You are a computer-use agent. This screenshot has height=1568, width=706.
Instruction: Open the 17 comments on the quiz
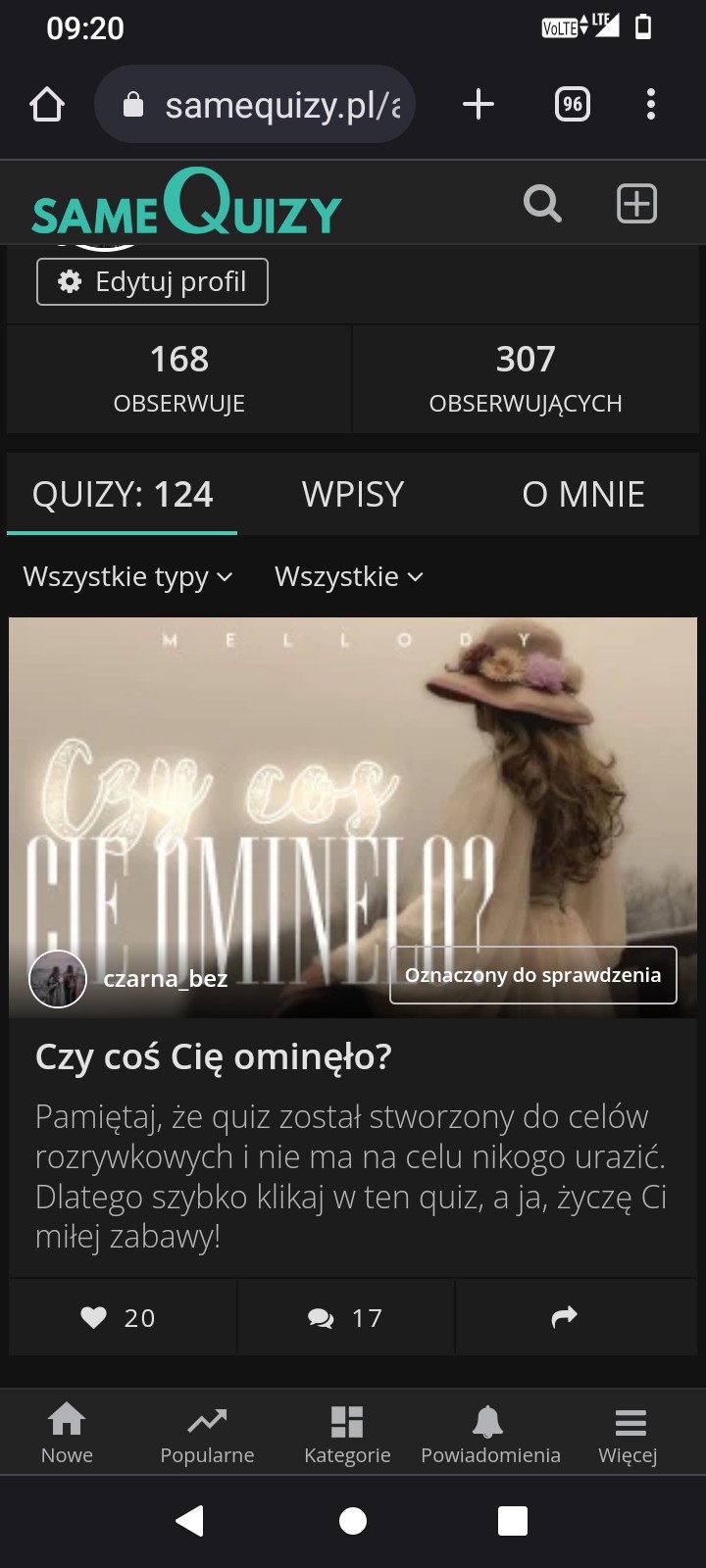(345, 1318)
